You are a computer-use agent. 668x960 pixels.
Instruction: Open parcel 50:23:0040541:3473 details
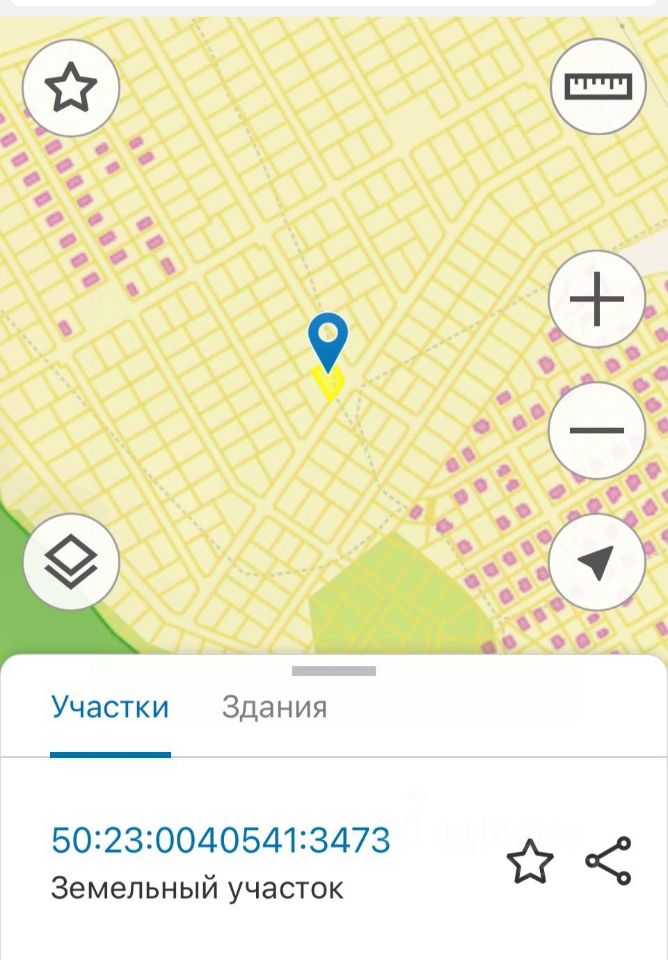click(220, 840)
